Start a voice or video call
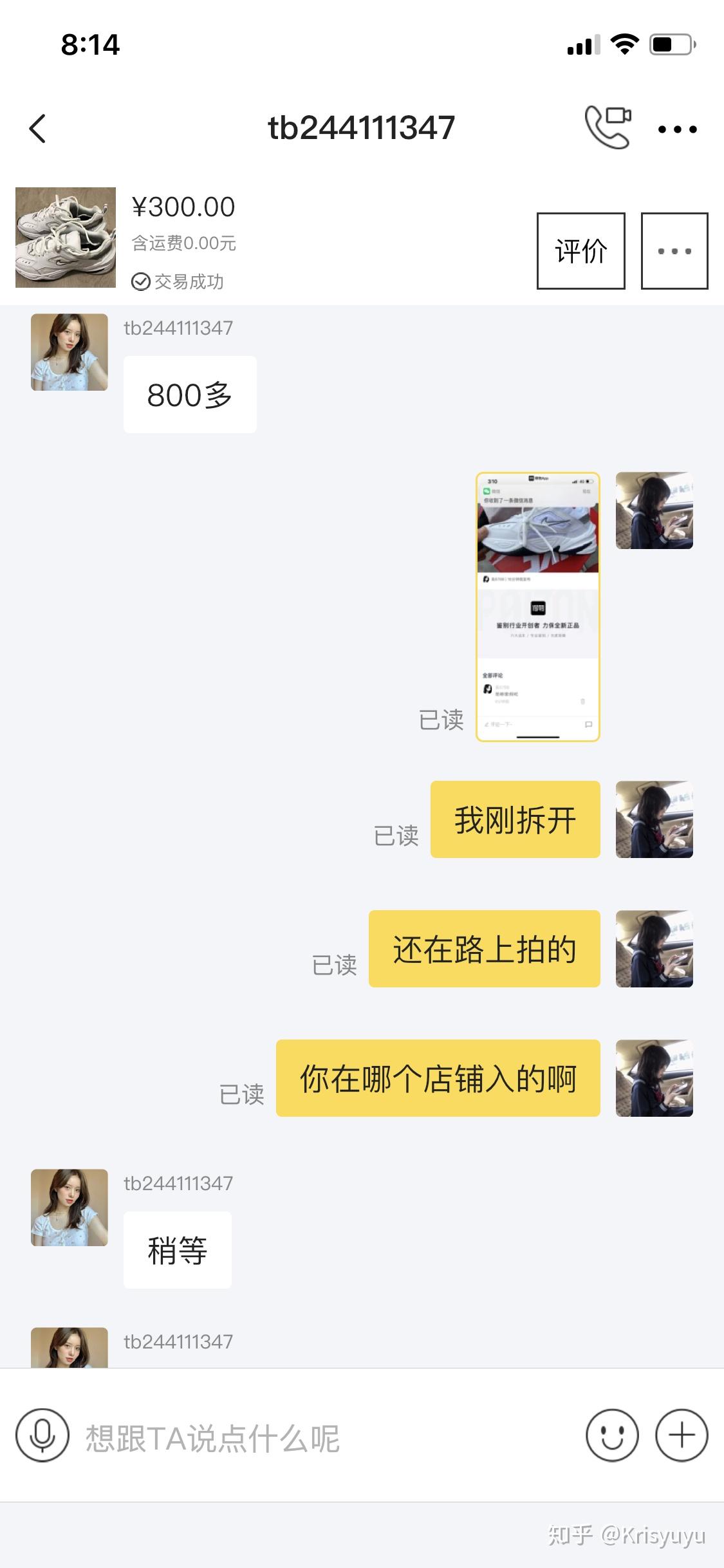The height and width of the screenshot is (1568, 724). point(607,127)
